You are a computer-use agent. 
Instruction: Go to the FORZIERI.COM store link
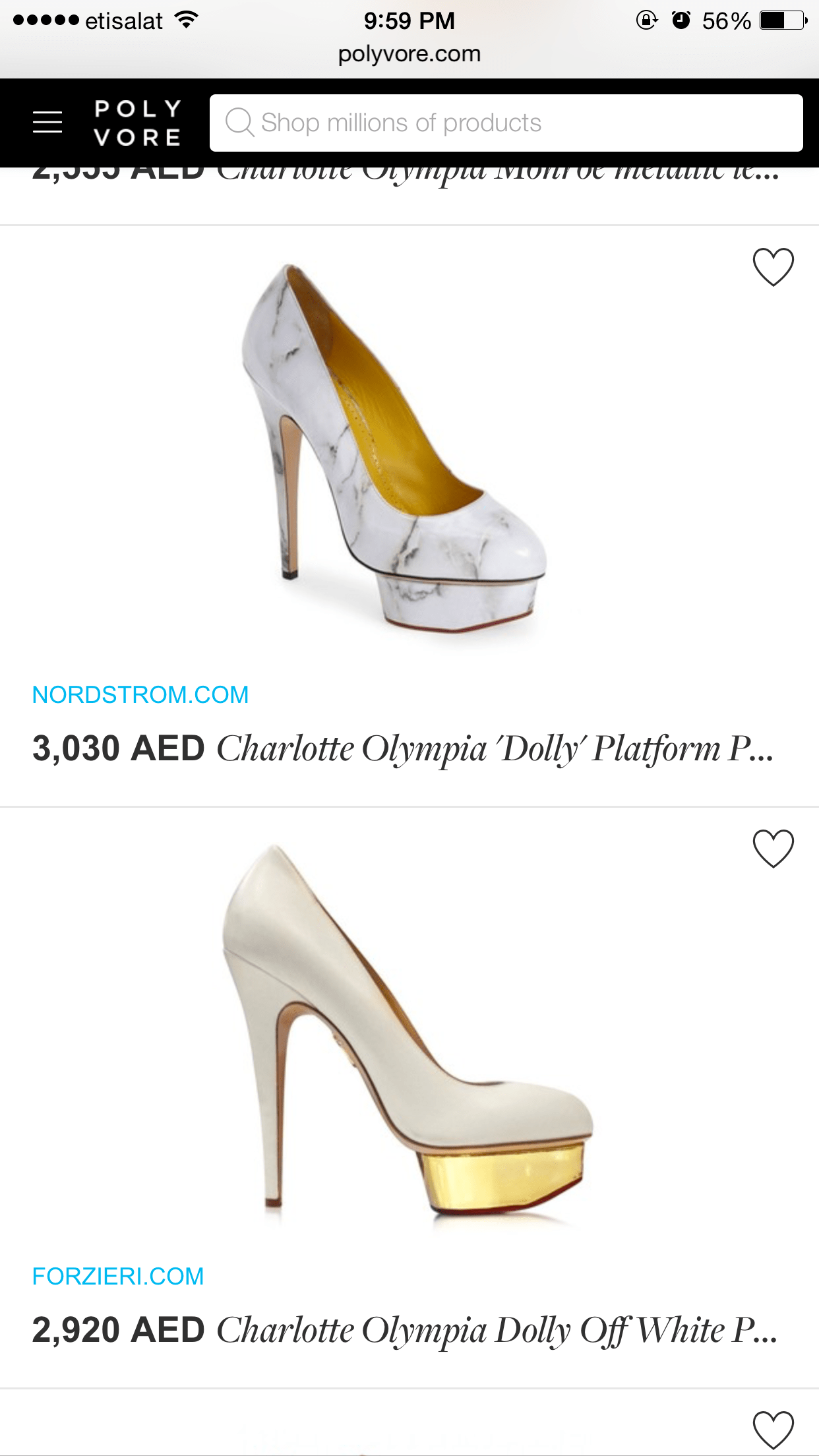[118, 1276]
